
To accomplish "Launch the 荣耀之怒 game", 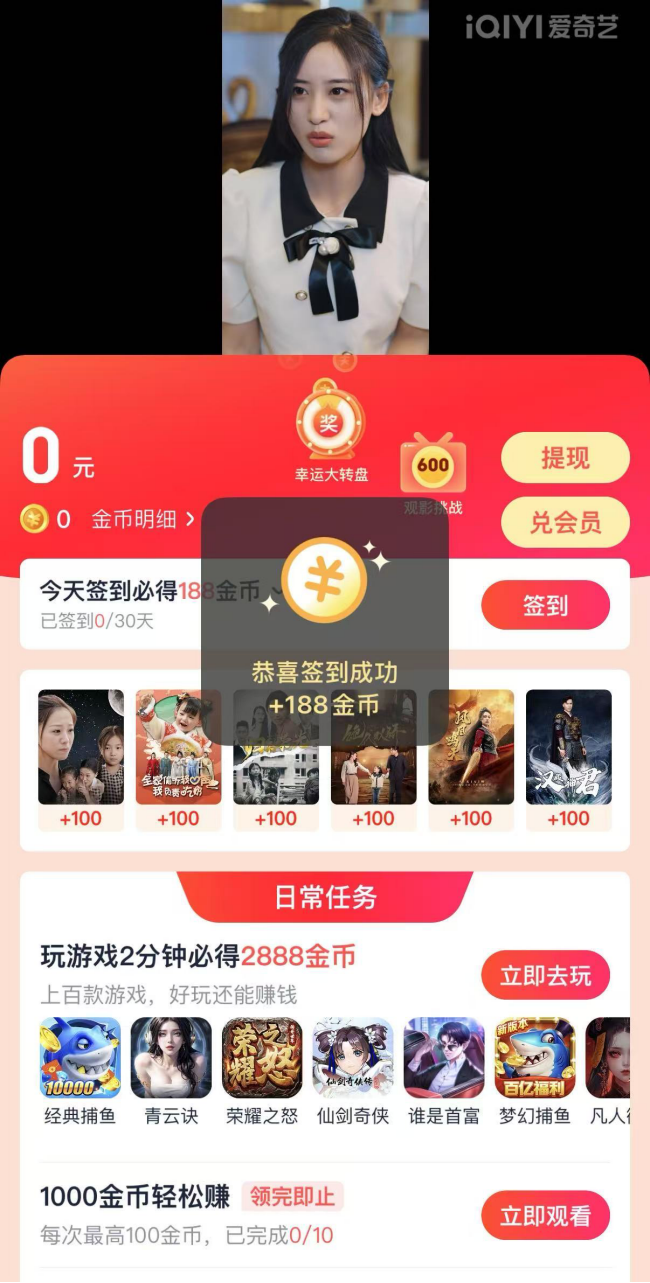I will coord(262,1059).
